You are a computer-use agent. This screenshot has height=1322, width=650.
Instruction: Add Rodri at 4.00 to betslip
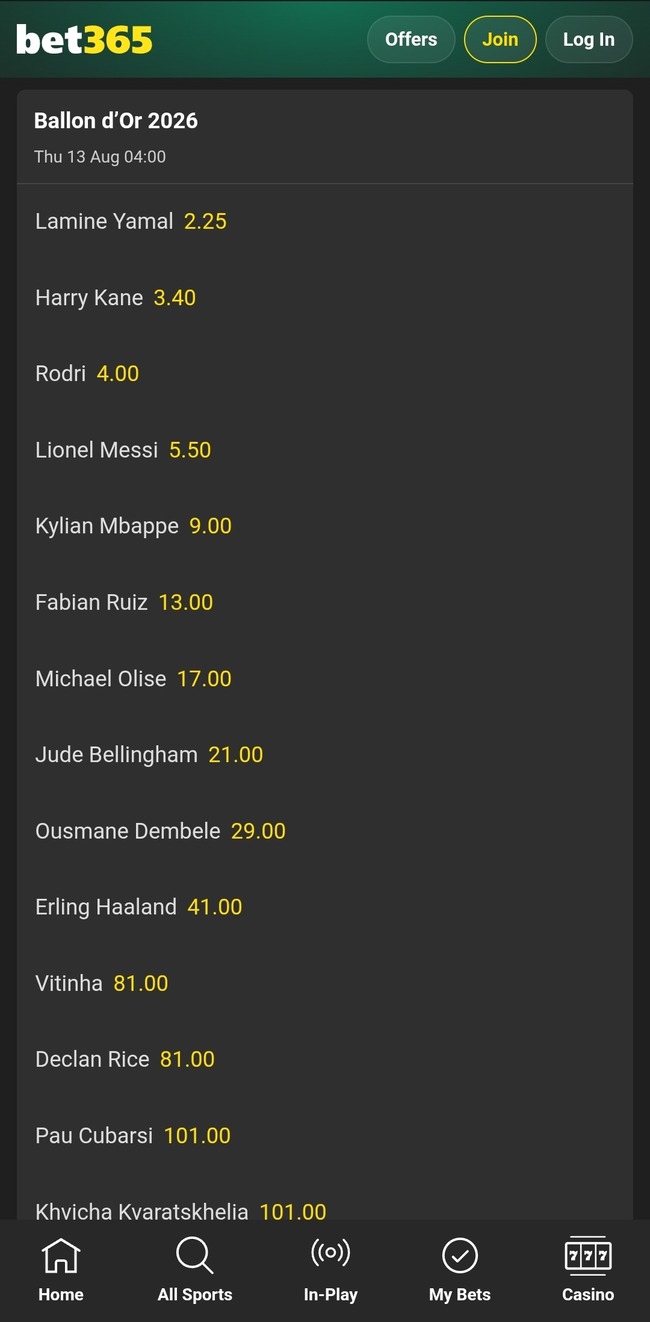[x=325, y=373]
